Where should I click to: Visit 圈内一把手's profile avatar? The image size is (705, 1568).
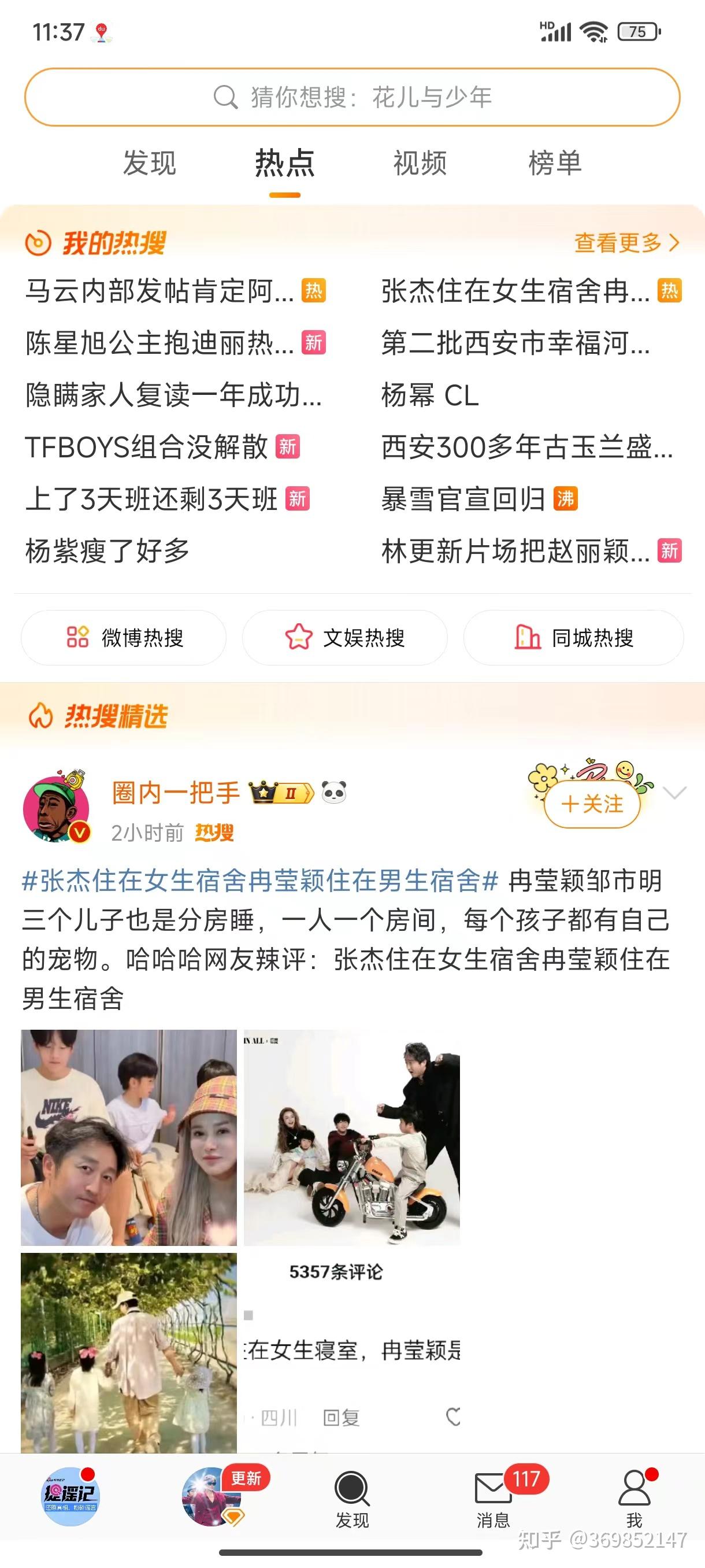pos(56,809)
